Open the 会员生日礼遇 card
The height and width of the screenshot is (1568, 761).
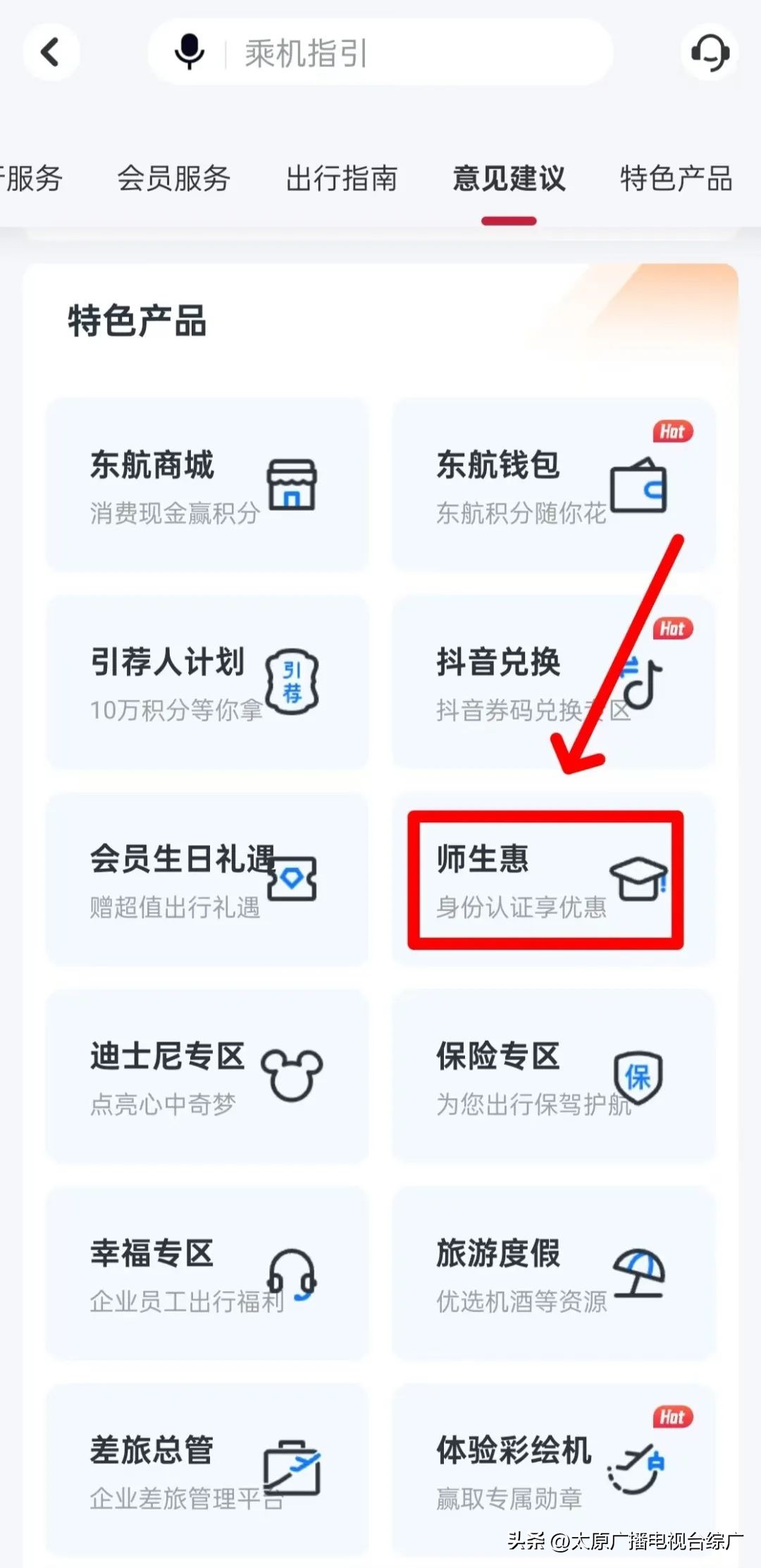tap(207, 879)
